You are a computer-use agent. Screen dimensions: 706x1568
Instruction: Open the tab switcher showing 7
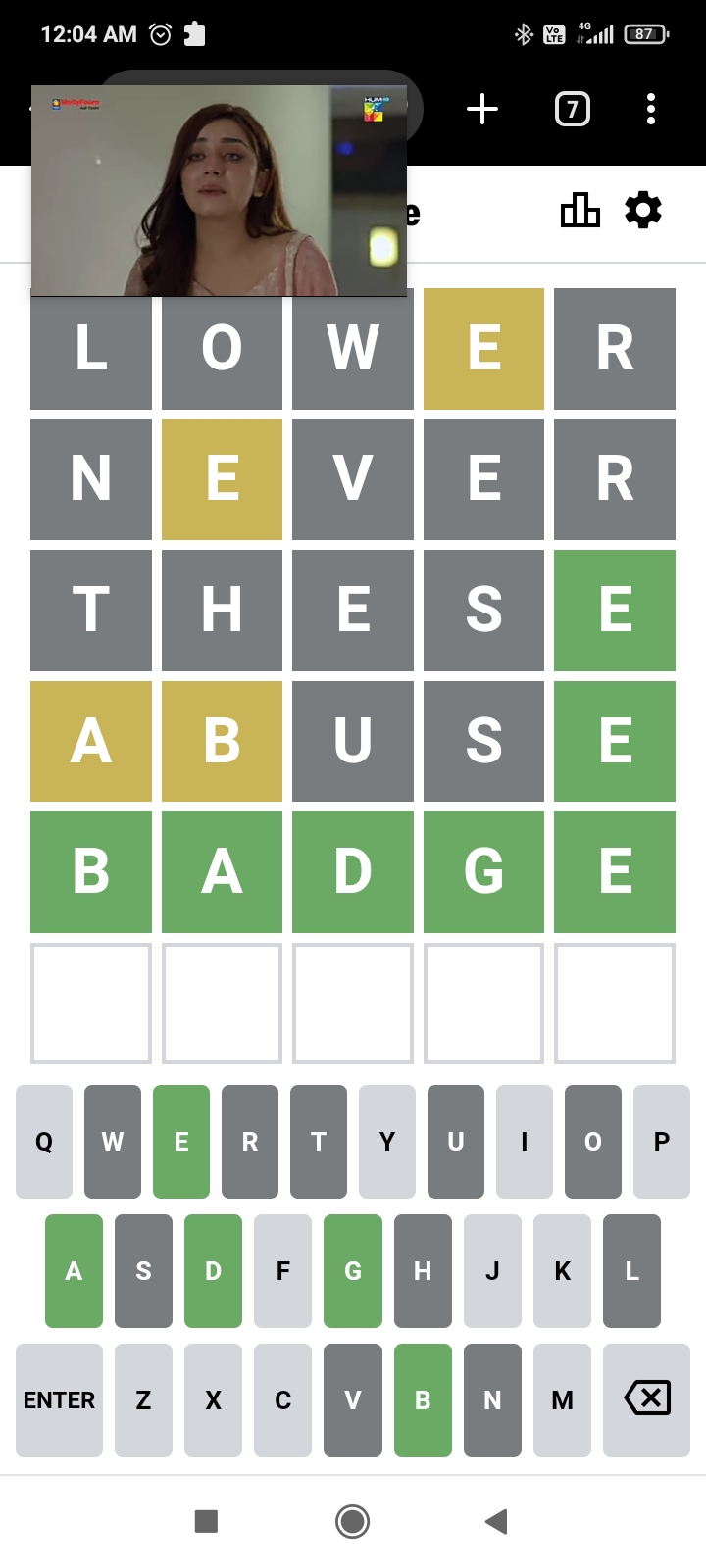[x=573, y=109]
